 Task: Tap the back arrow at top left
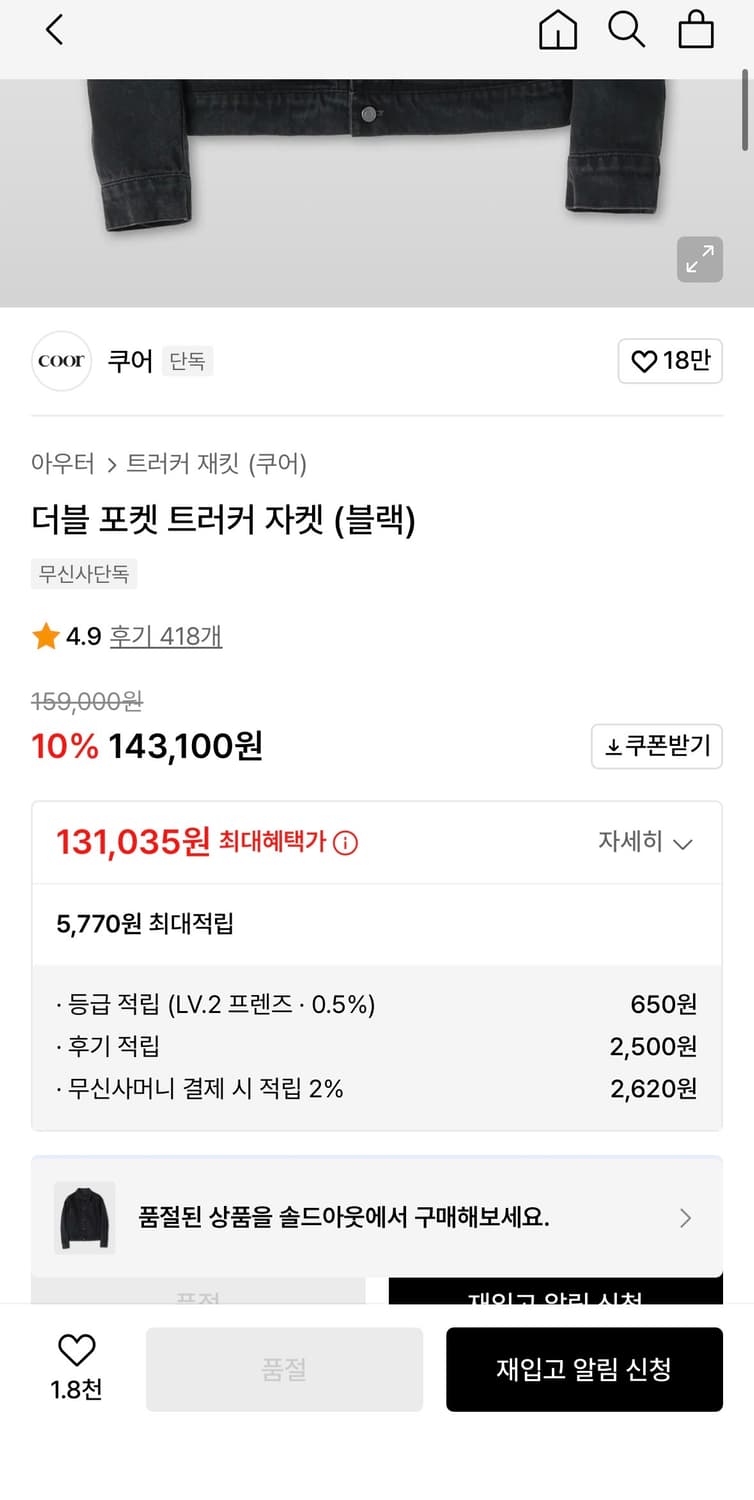coord(53,30)
